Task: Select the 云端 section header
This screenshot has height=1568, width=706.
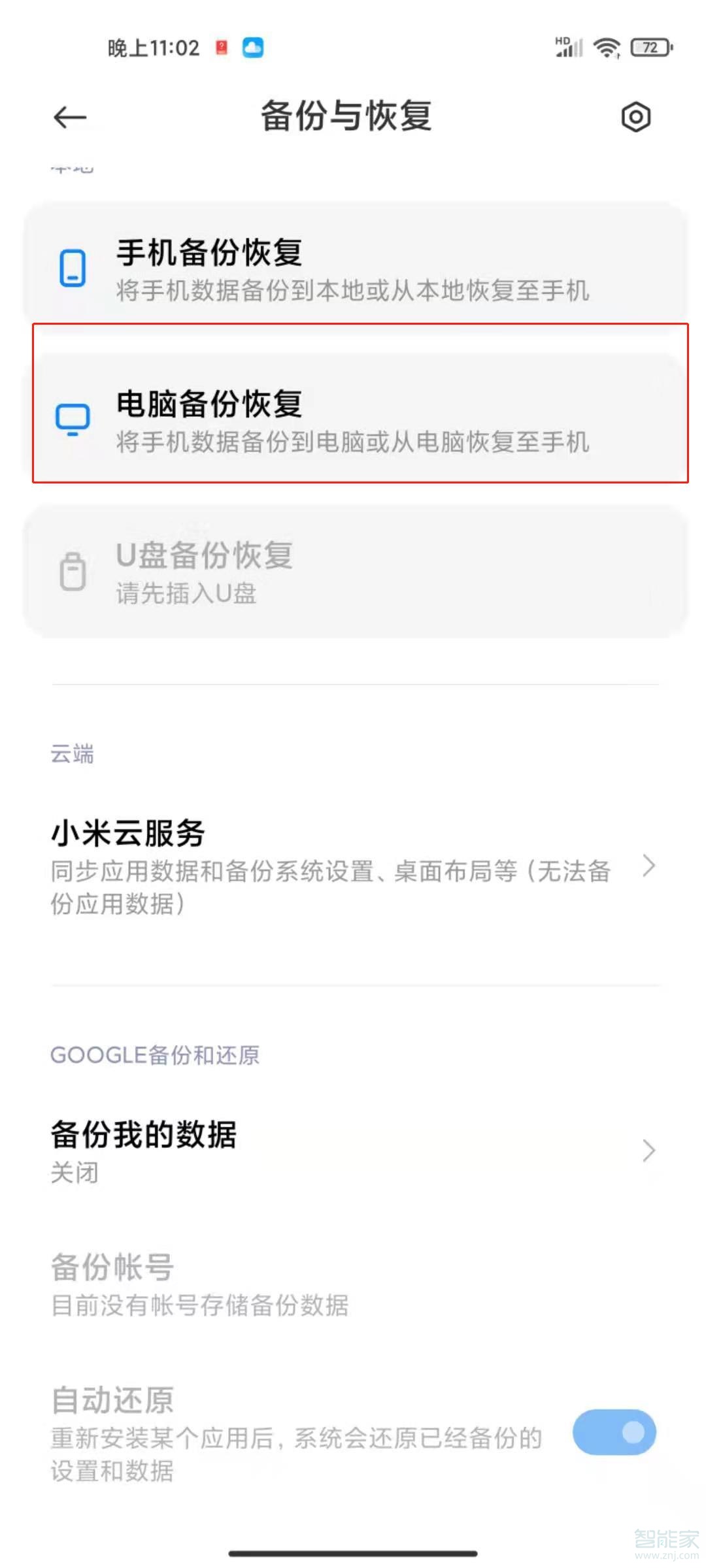Action: [73, 754]
